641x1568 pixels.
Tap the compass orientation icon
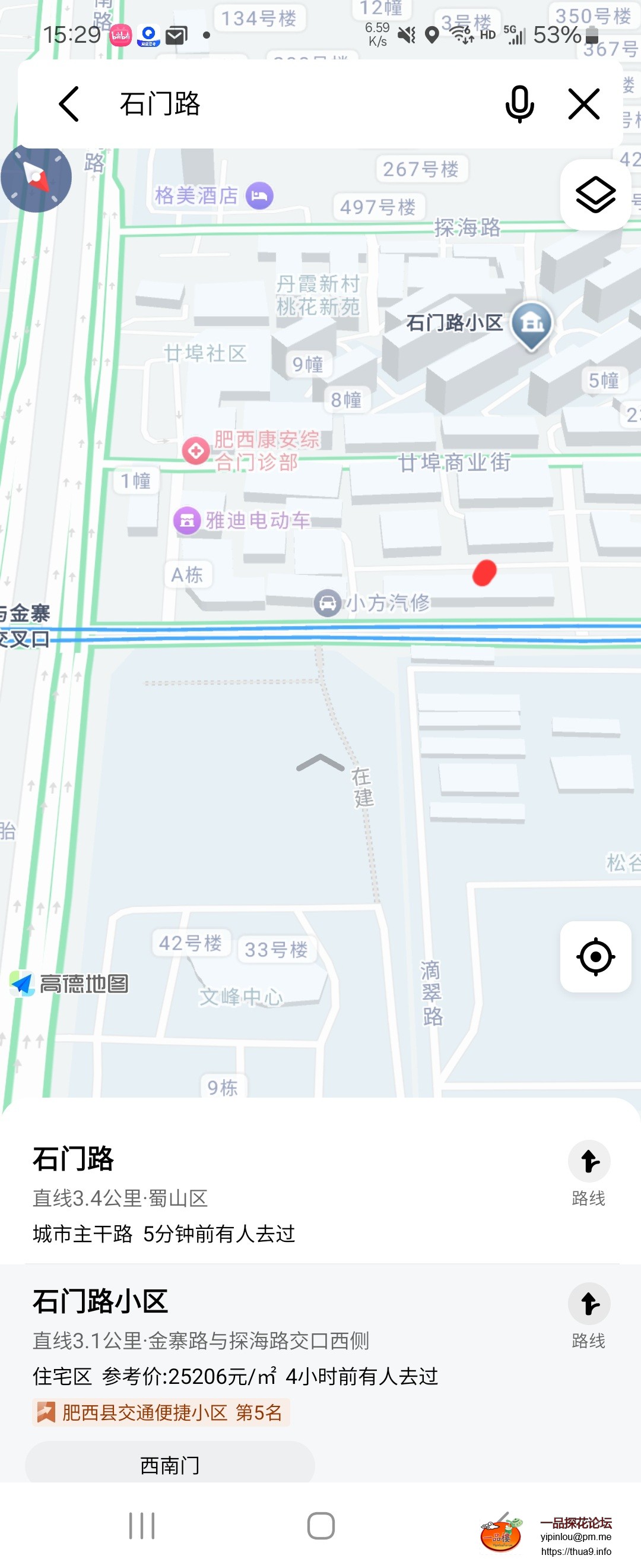click(x=36, y=176)
